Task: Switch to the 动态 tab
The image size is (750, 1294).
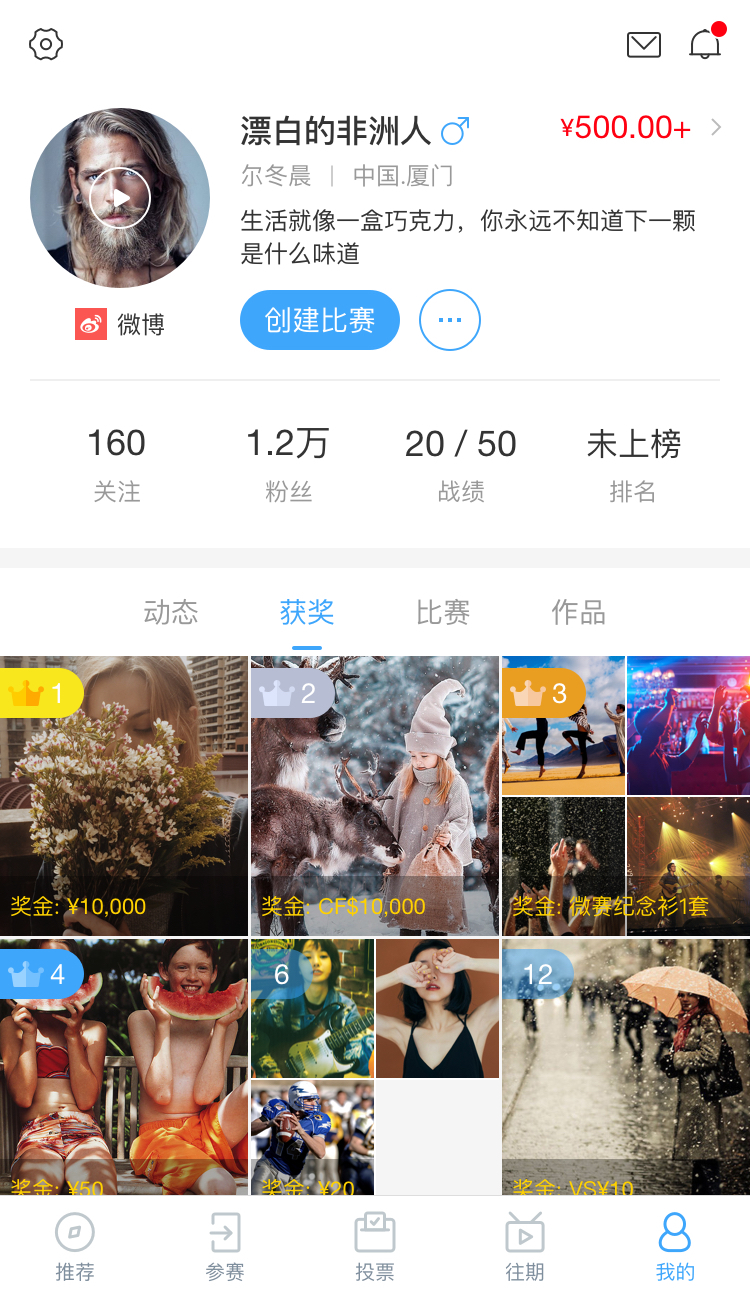Action: click(171, 612)
